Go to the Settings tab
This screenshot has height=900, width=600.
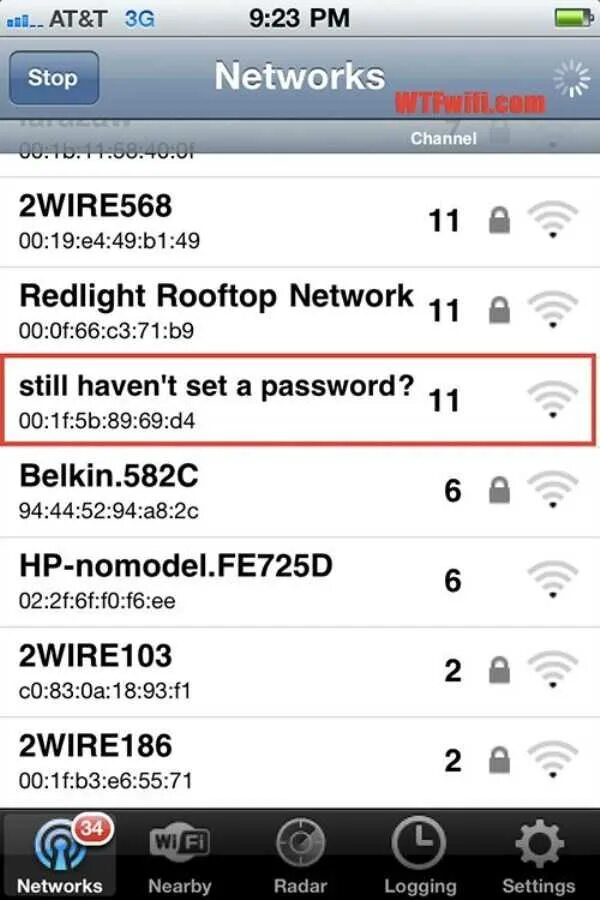[x=539, y=855]
